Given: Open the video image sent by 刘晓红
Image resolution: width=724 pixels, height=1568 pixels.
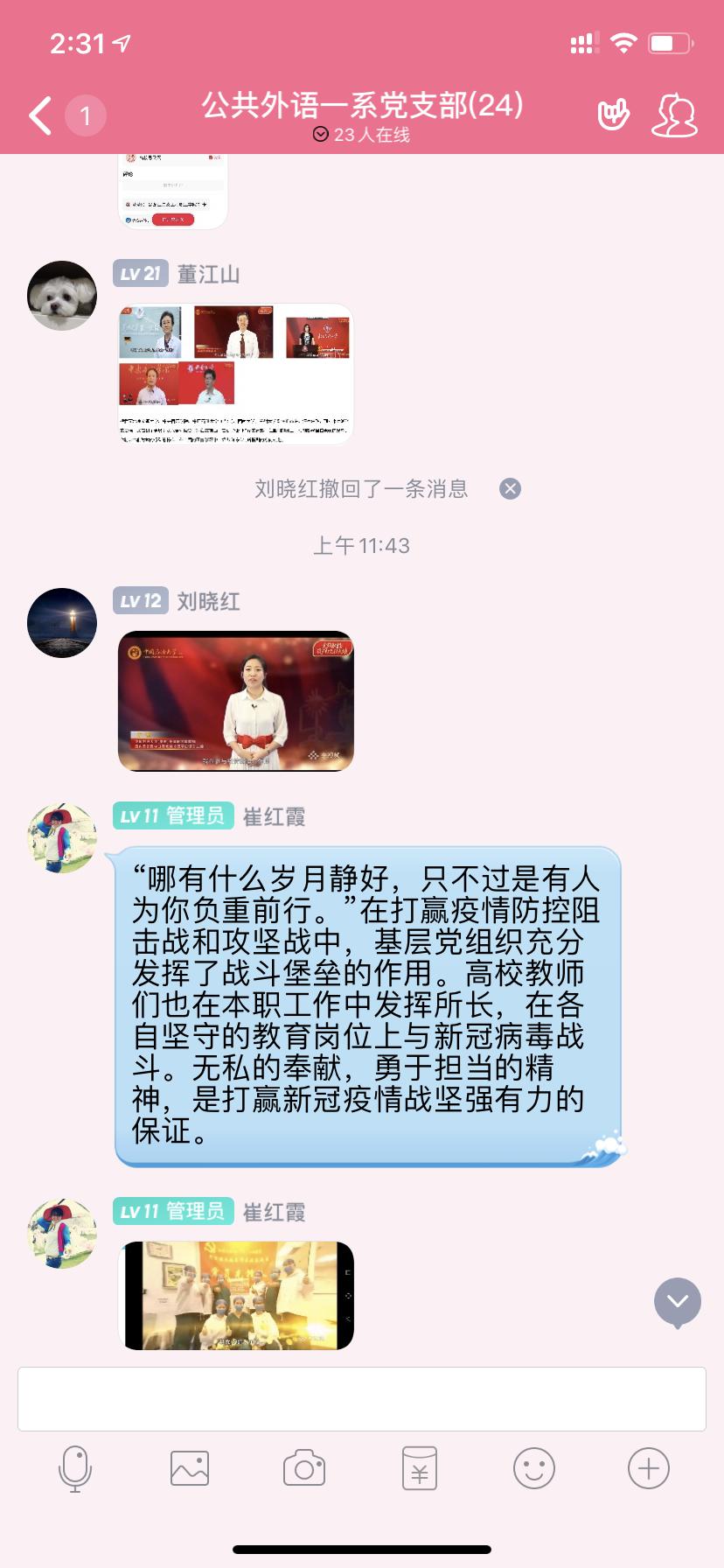Looking at the screenshot, I should point(235,701).
